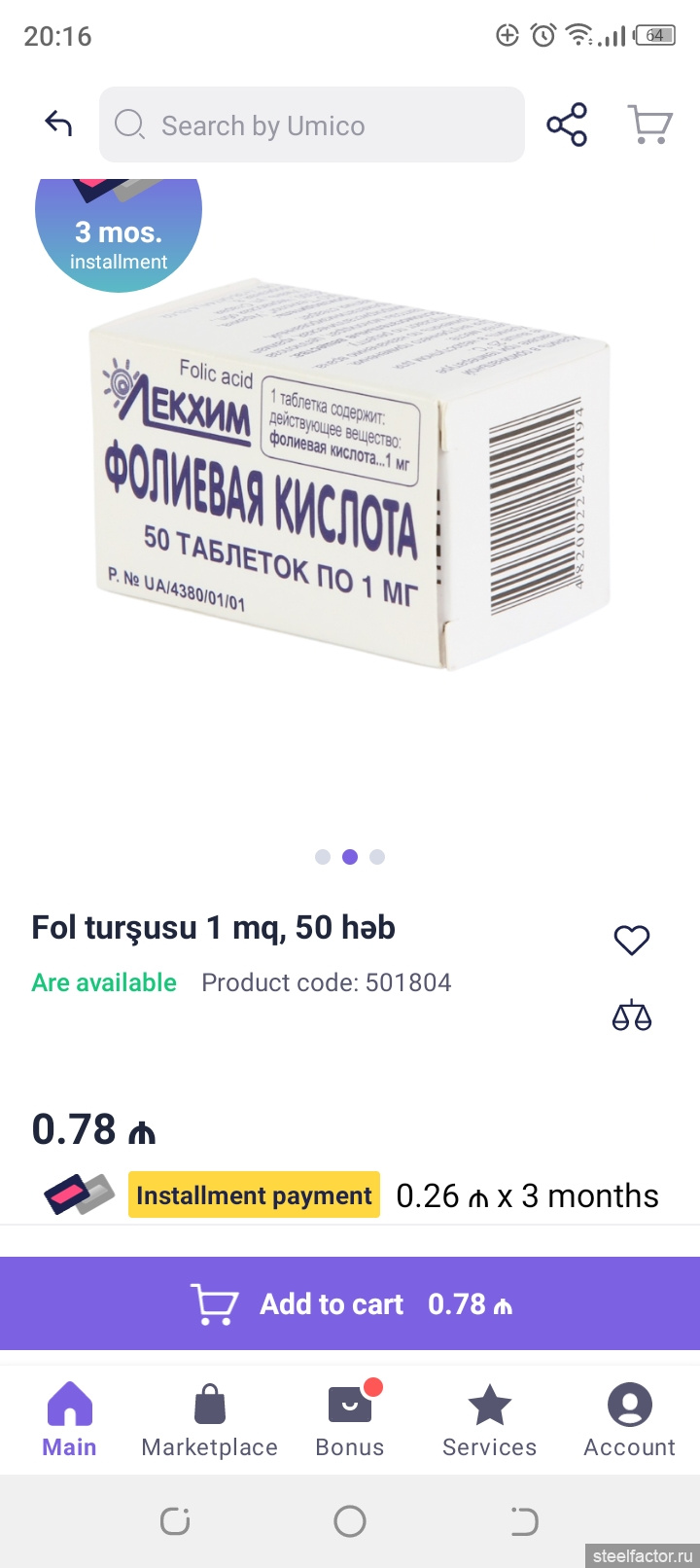Screen dimensions: 700x1568
Task: Open the shopping cart in the top bar
Action: click(x=649, y=125)
